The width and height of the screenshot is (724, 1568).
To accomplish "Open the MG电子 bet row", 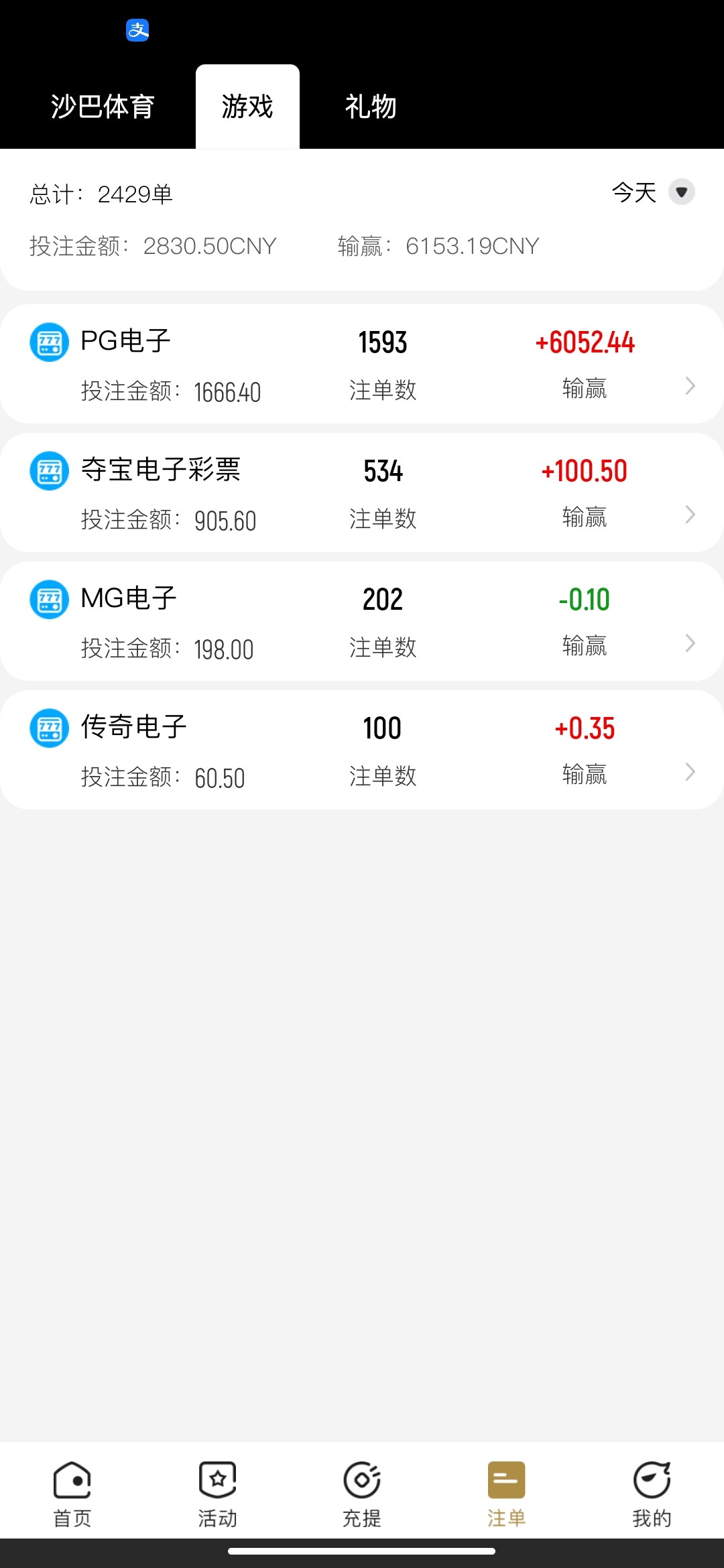I will click(x=362, y=621).
